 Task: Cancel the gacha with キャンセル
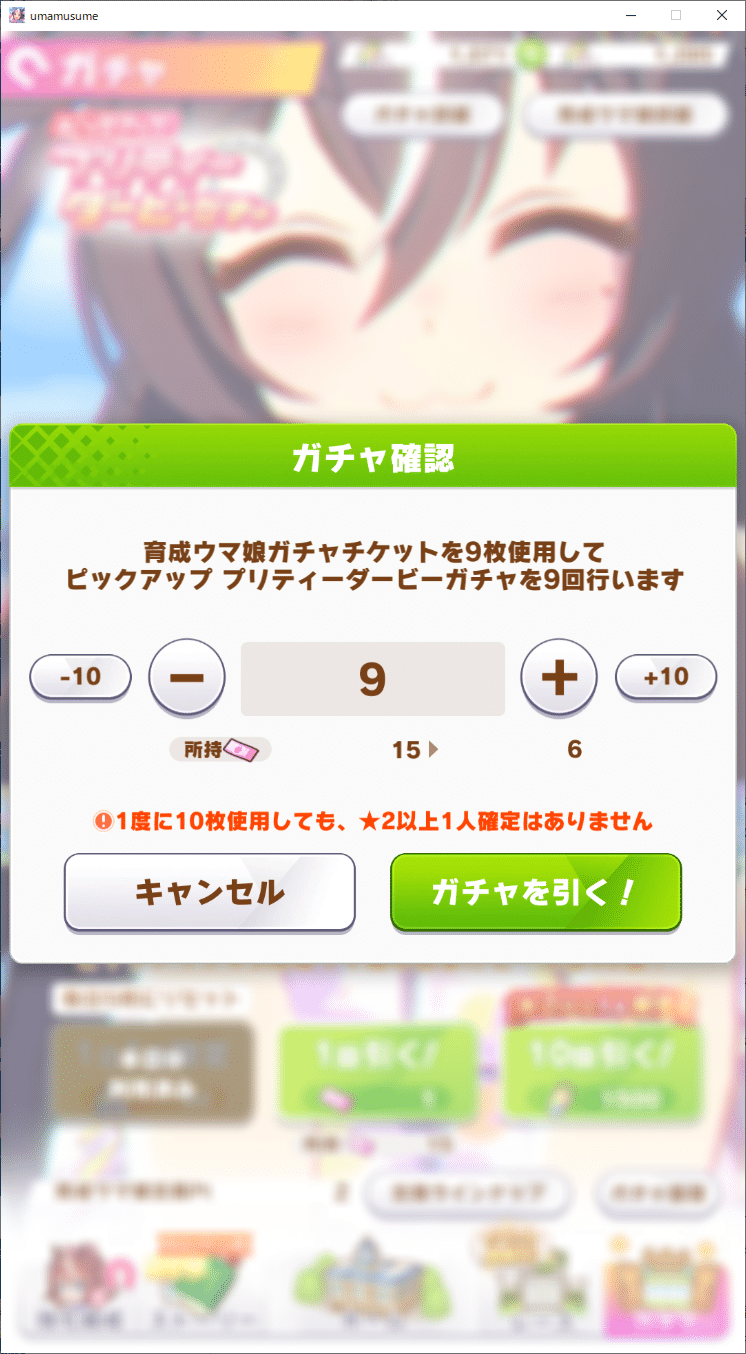click(x=210, y=892)
